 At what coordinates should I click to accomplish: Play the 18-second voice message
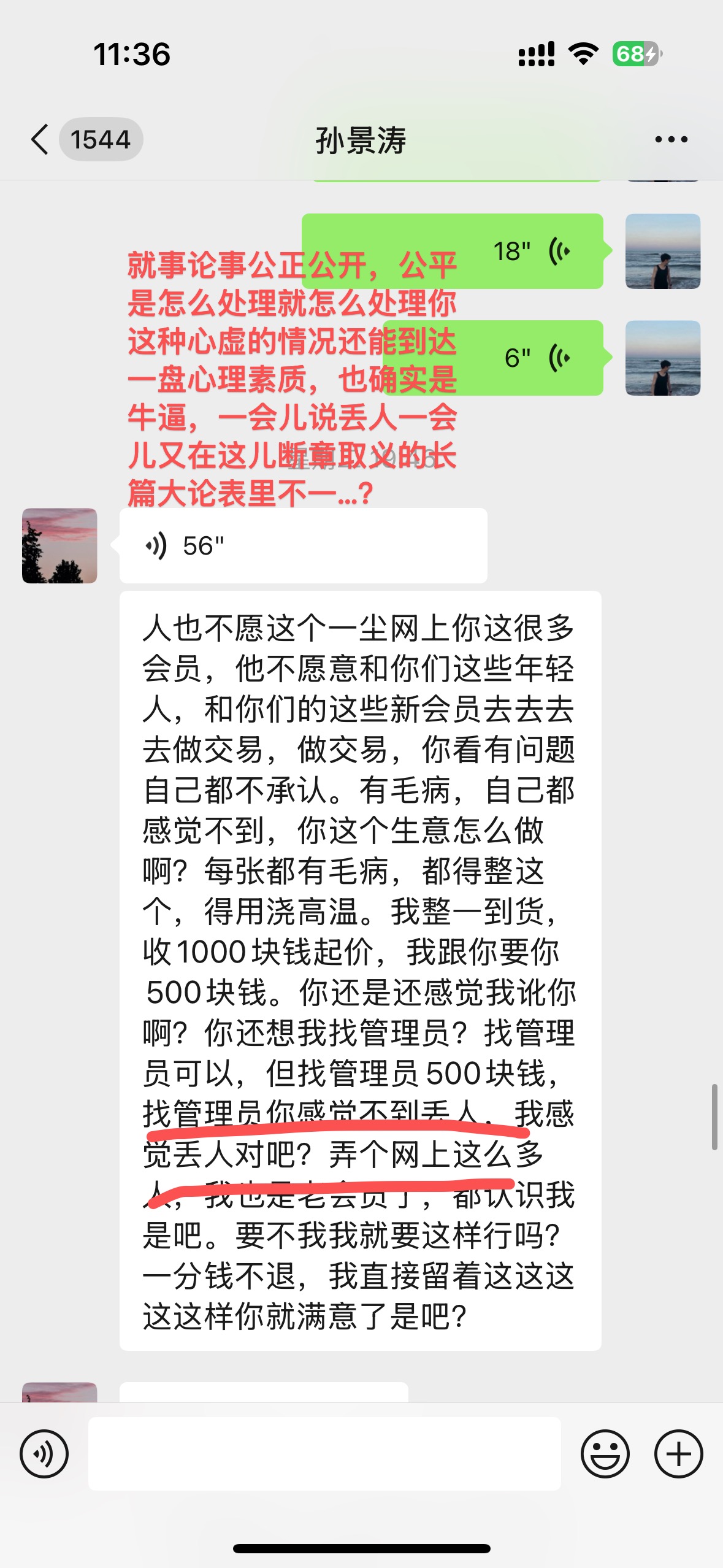[453, 251]
